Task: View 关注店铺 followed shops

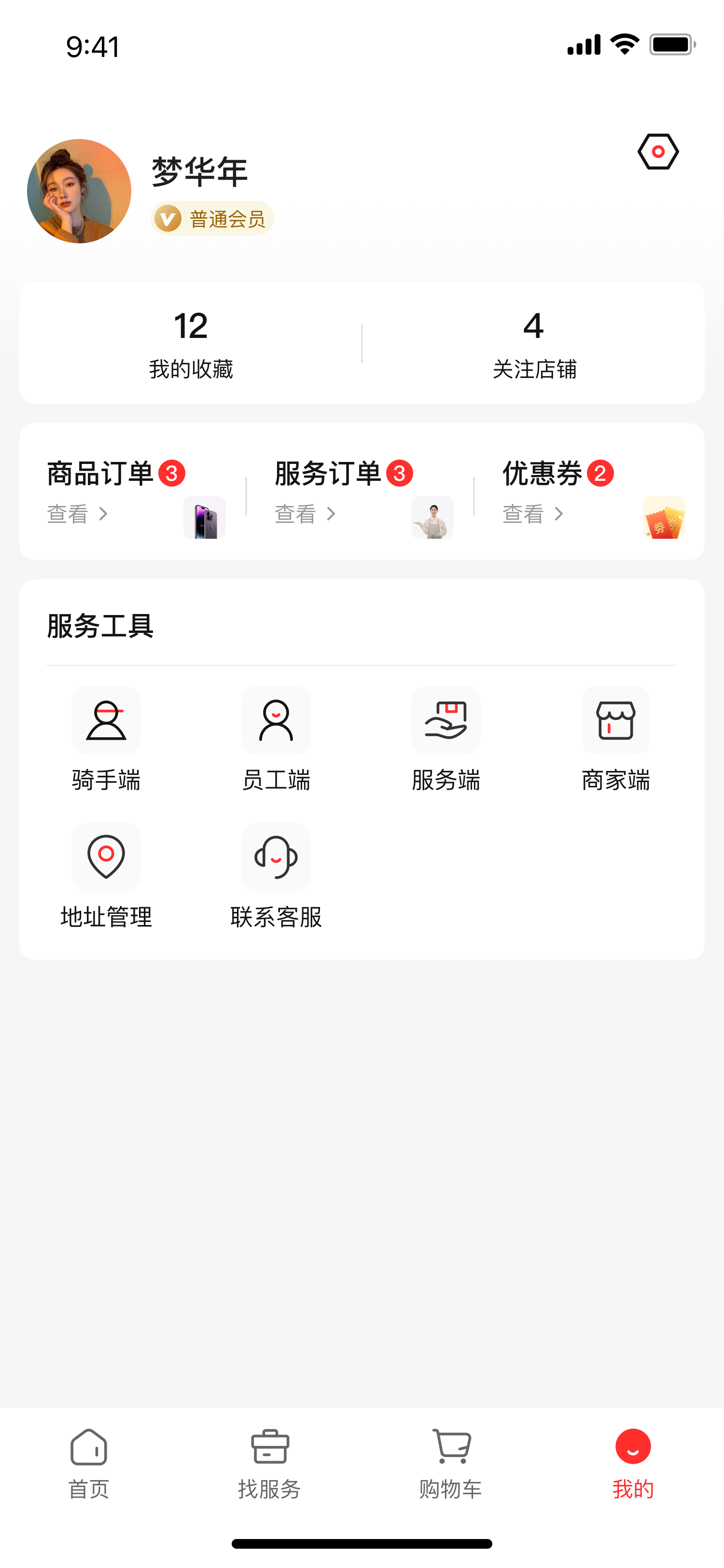Action: click(533, 343)
